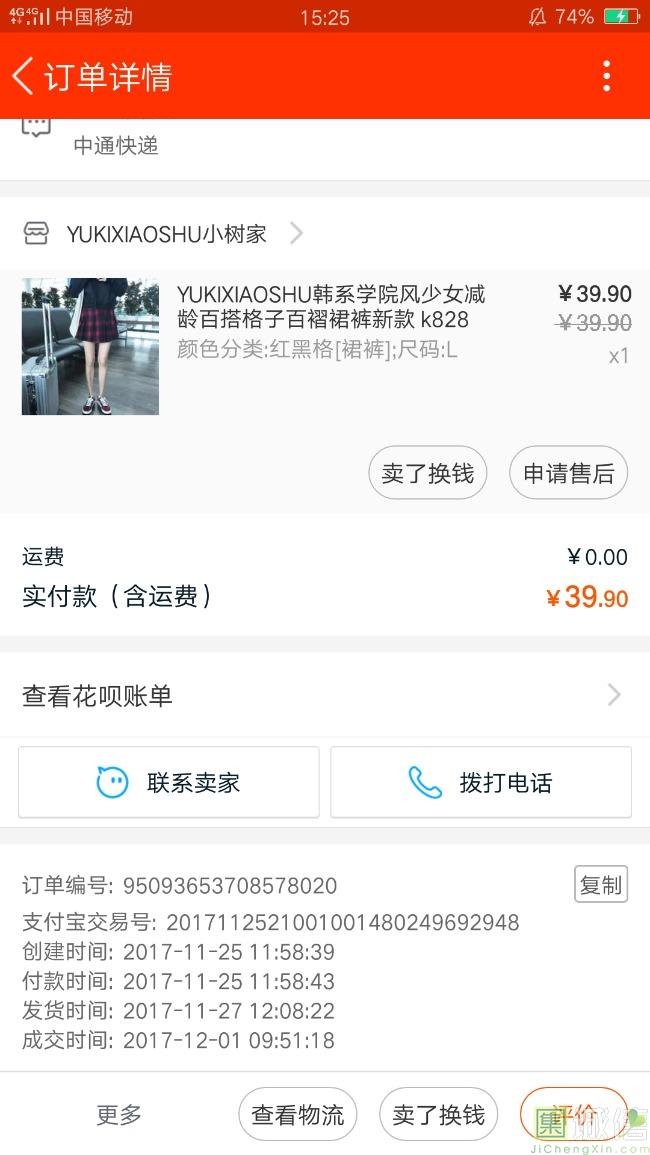Image resolution: width=650 pixels, height=1155 pixels.
Task: Open the three-dot overflow menu
Action: tap(606, 76)
